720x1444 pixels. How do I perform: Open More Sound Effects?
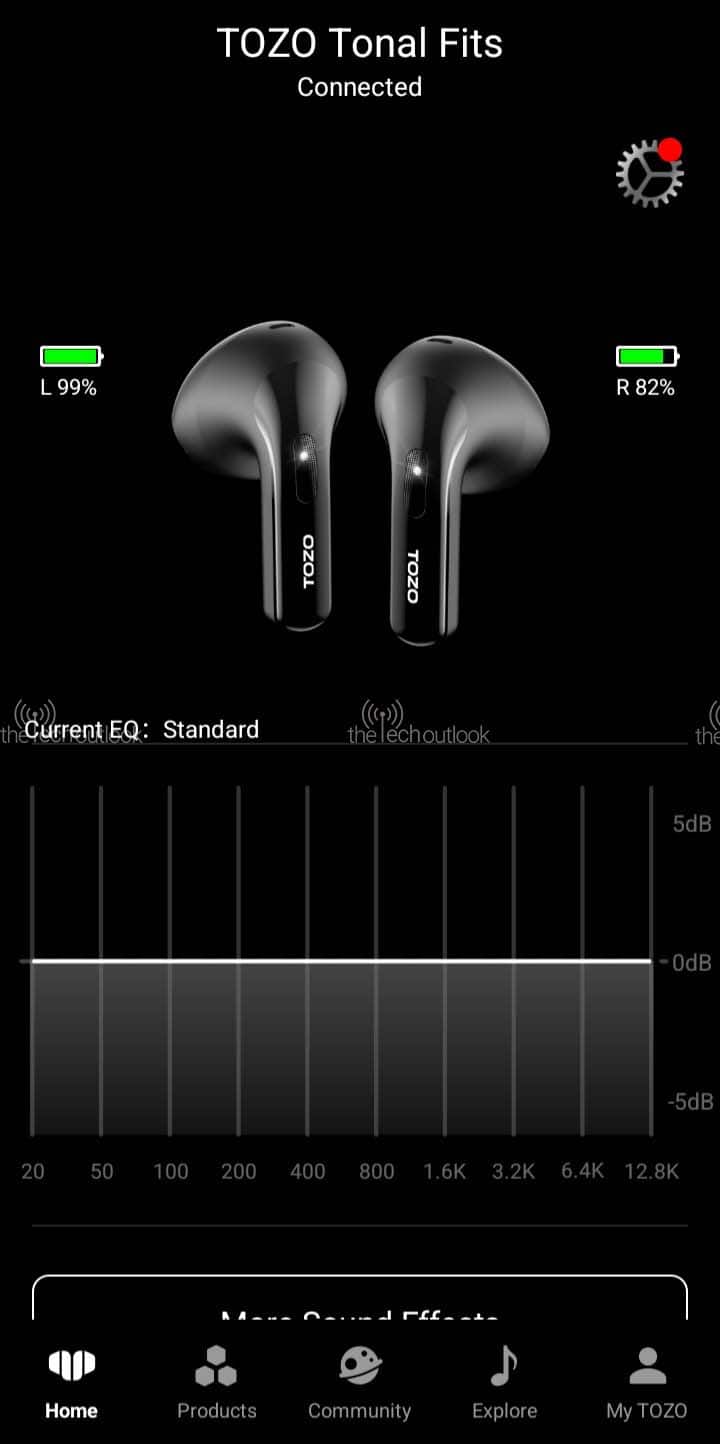(360, 1302)
